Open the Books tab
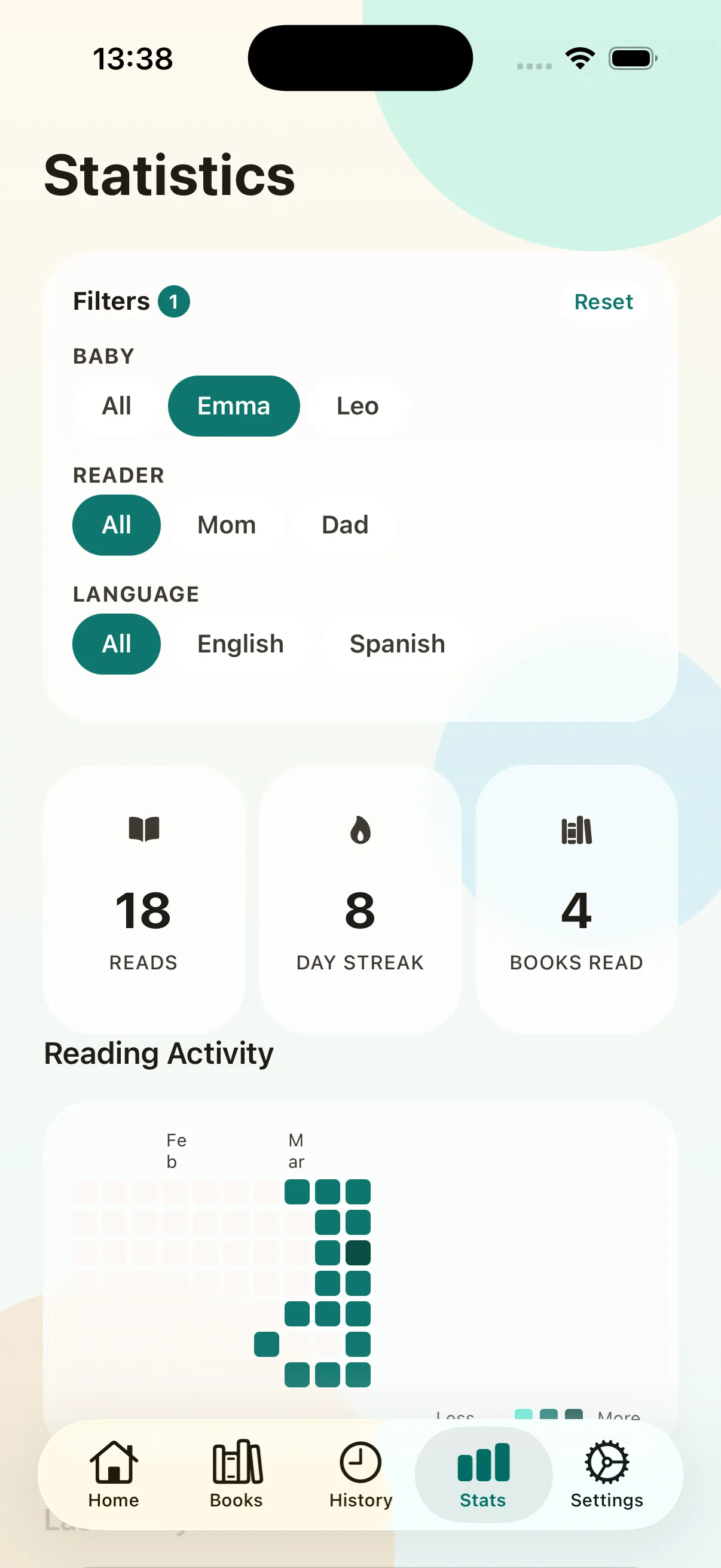 [x=237, y=1474]
